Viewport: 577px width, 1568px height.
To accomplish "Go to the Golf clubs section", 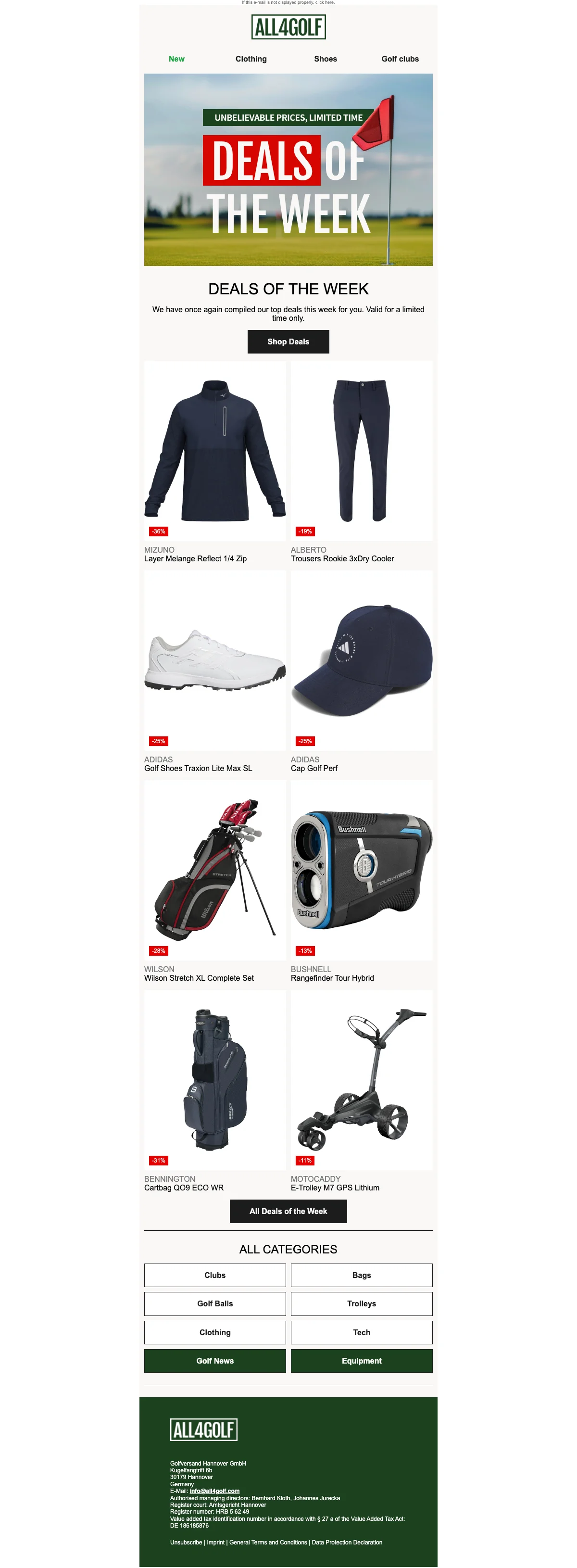I will (x=400, y=59).
